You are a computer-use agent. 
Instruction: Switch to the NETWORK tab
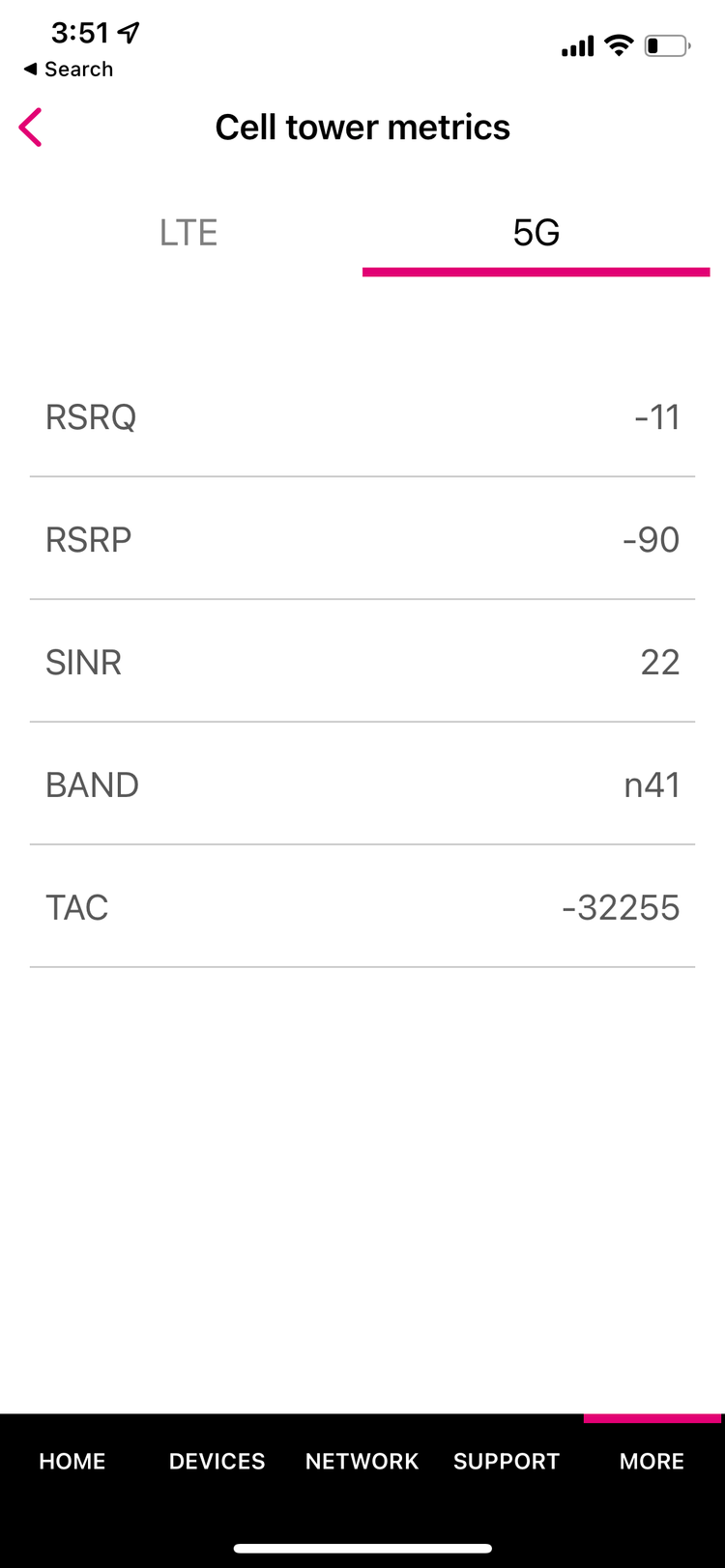pyautogui.click(x=362, y=1461)
